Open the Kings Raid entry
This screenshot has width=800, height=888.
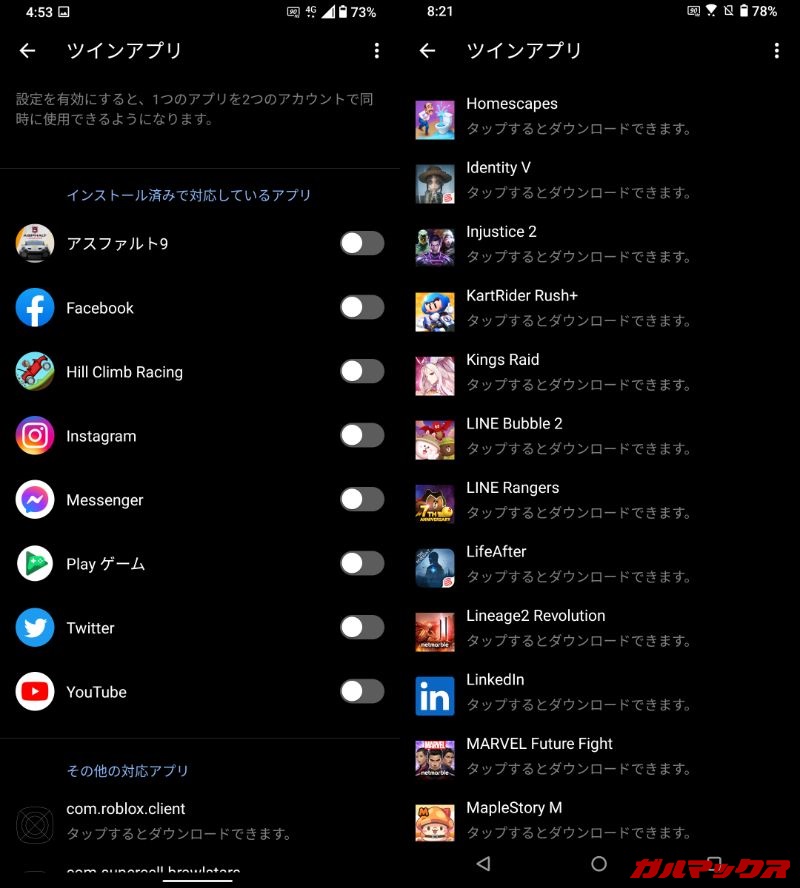pyautogui.click(x=580, y=372)
